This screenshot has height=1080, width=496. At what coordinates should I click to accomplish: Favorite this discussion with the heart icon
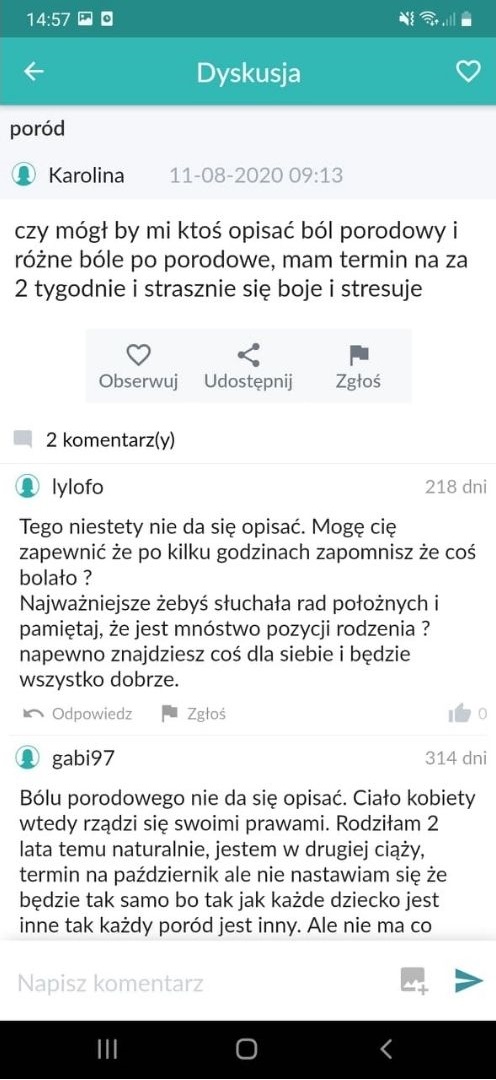[468, 72]
